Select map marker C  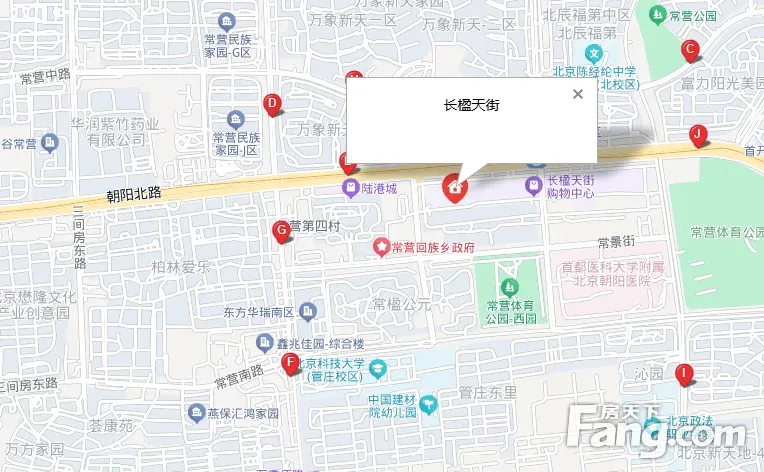pos(688,50)
